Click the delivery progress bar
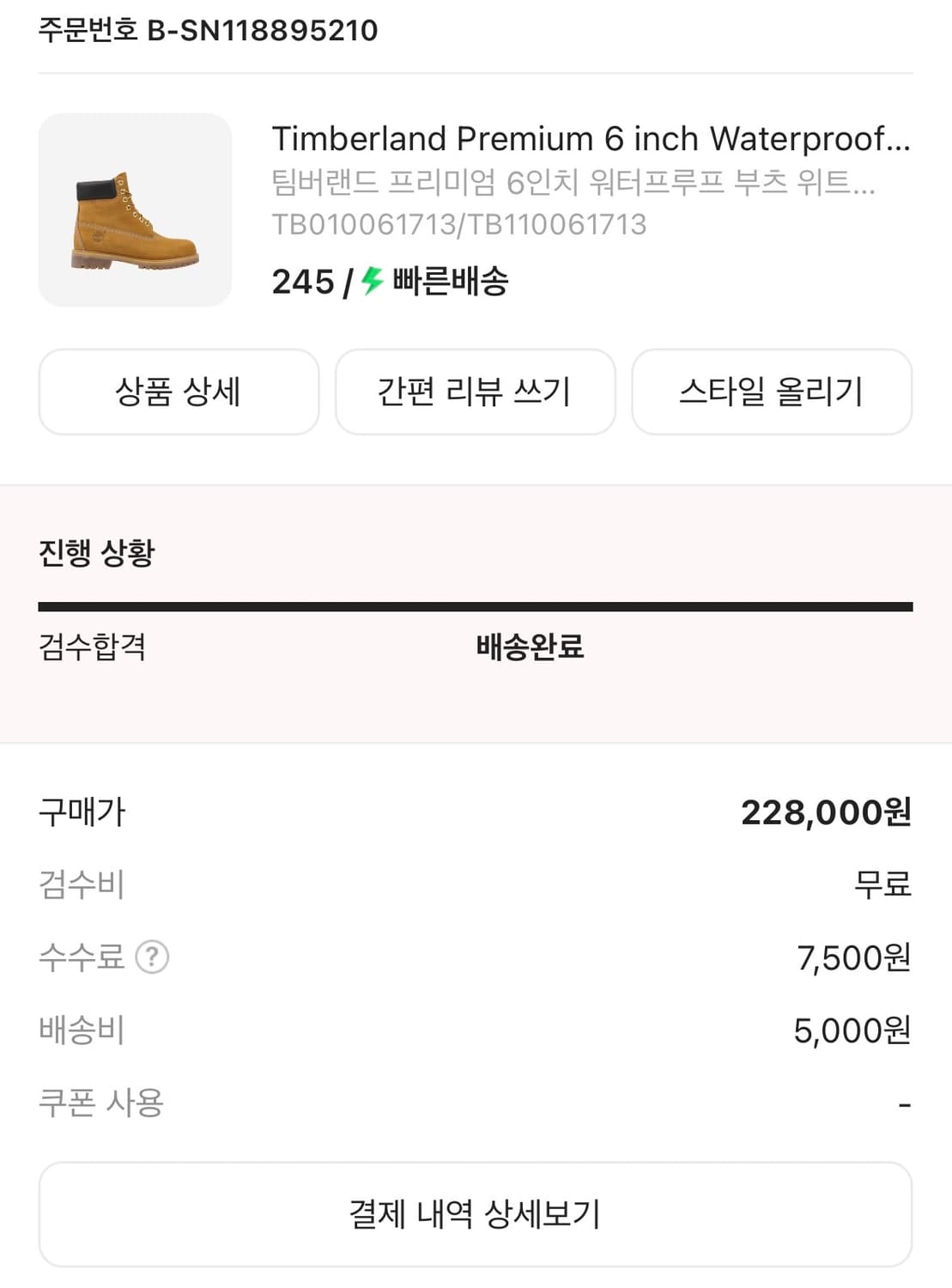952x1288 pixels. [x=476, y=606]
